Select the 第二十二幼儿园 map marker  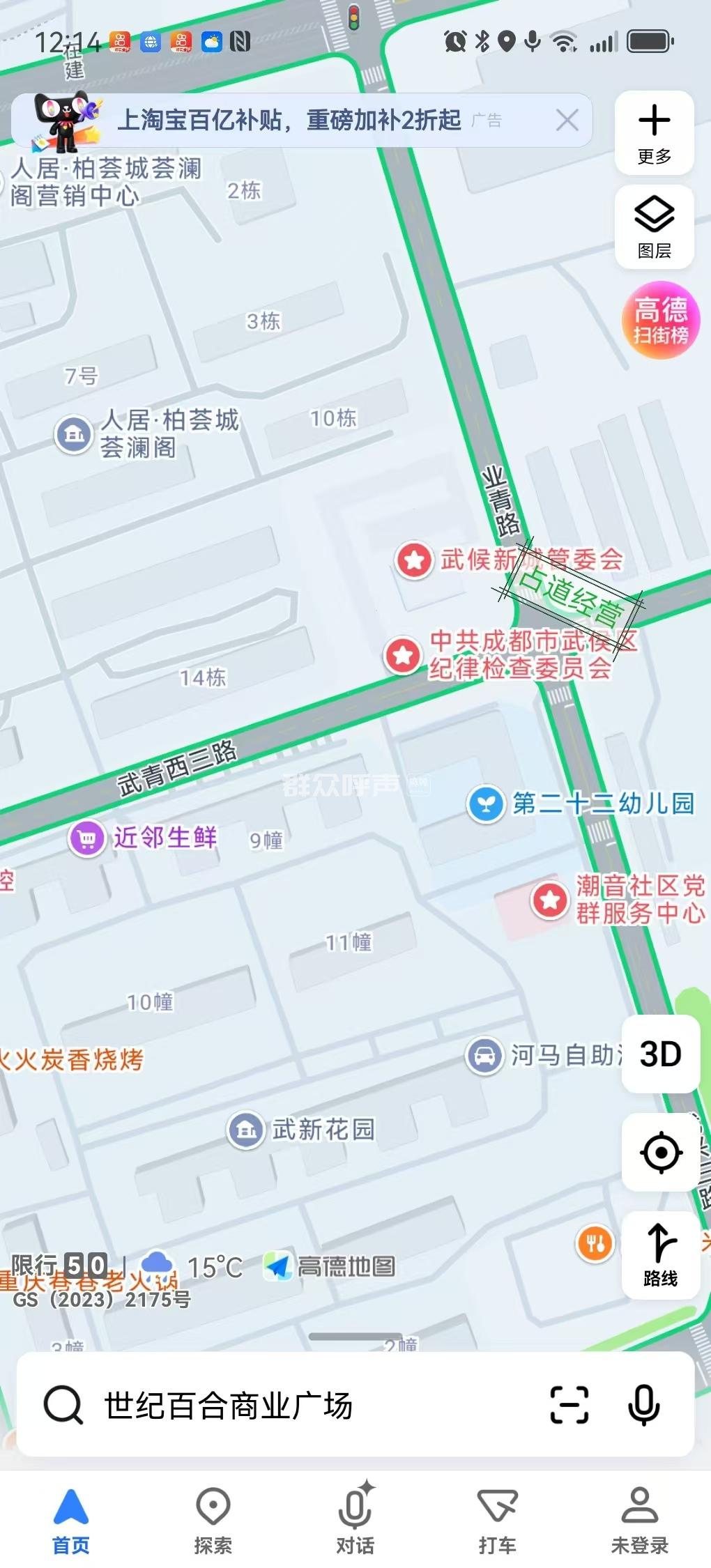point(486,805)
